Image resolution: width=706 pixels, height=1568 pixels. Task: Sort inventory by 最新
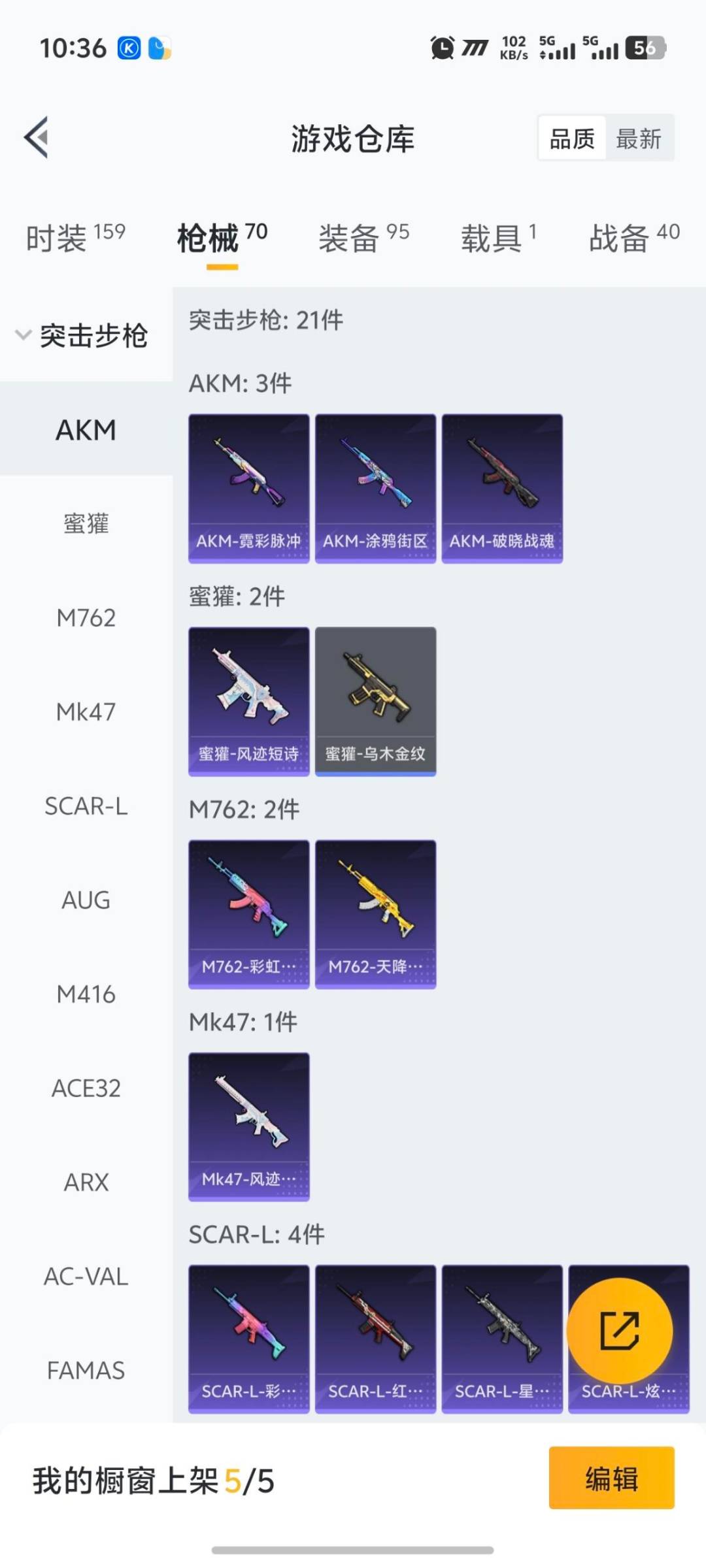point(639,139)
